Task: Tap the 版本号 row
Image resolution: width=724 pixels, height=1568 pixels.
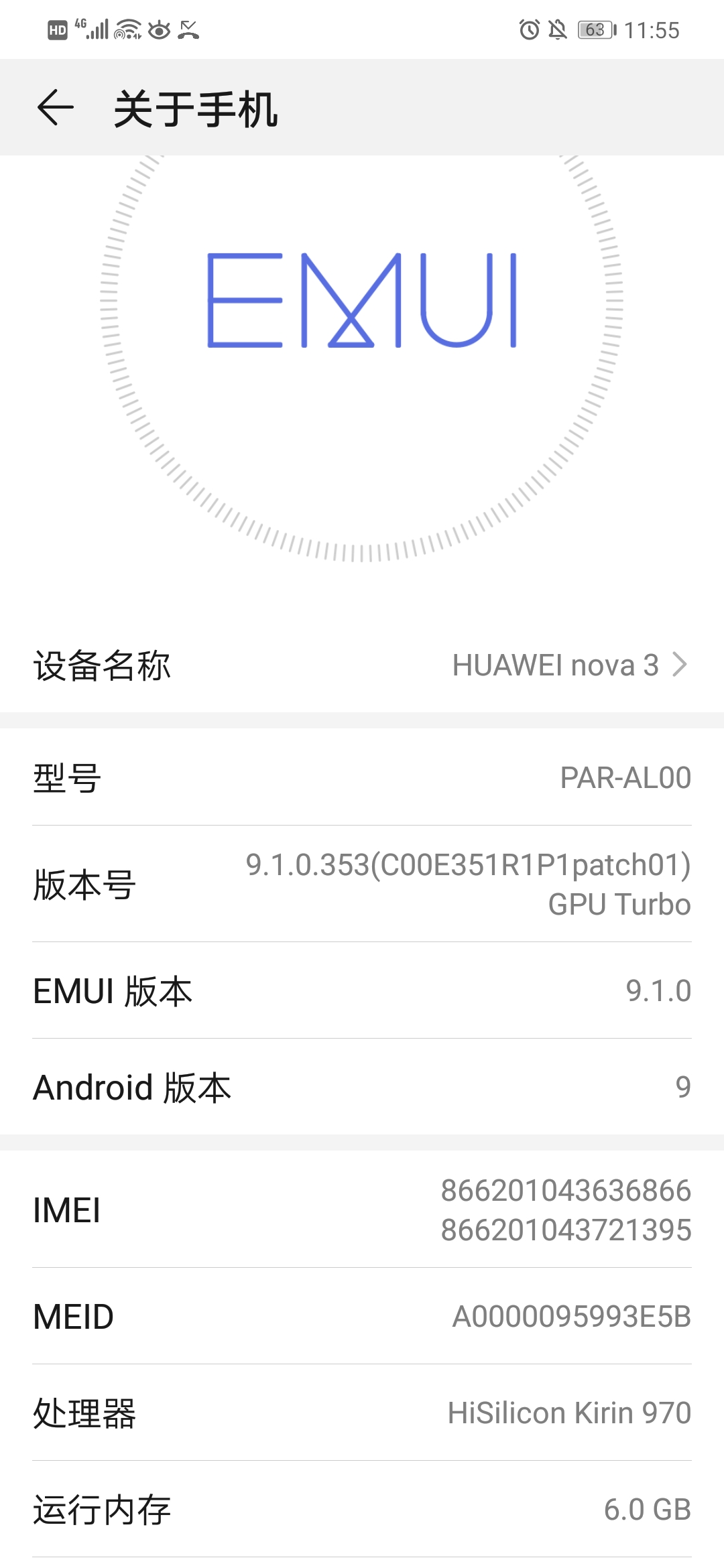Action: pyautogui.click(x=362, y=884)
